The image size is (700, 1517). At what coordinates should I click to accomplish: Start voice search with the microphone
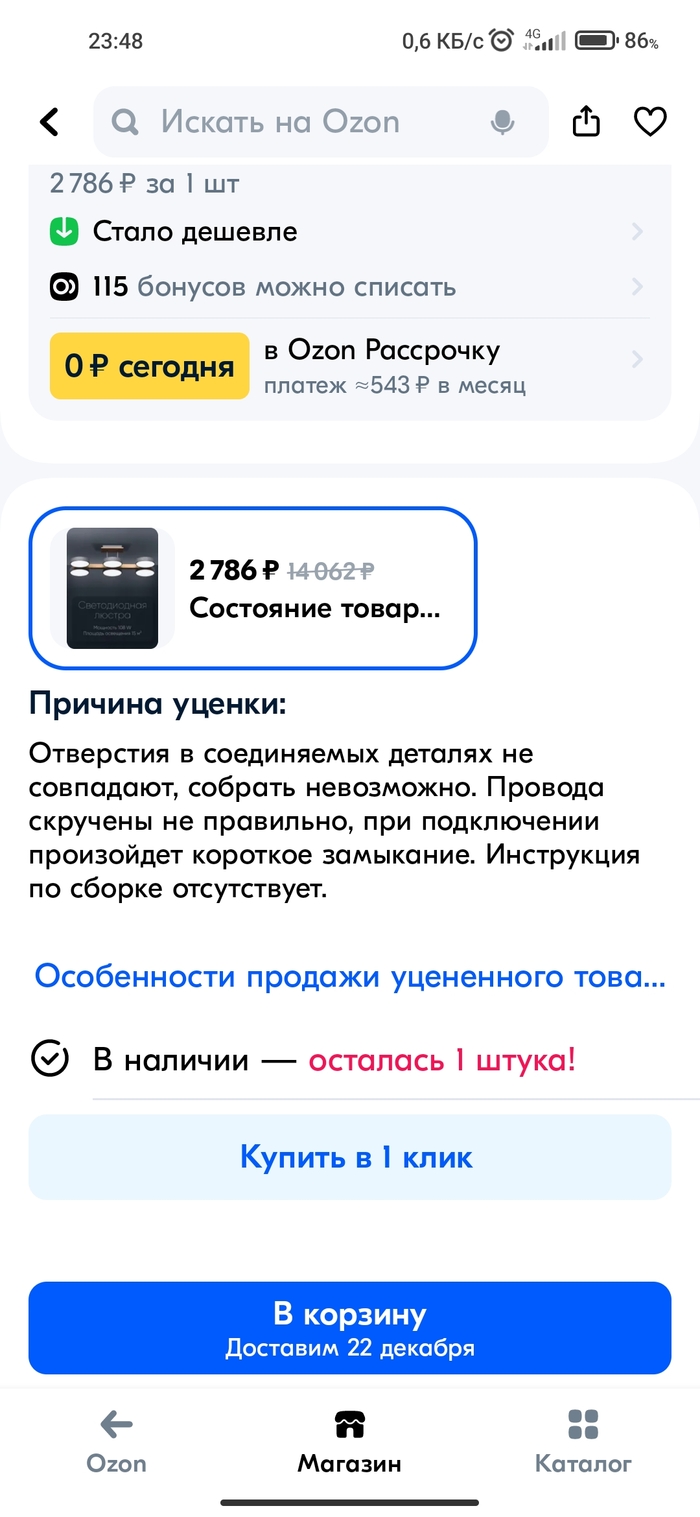502,122
